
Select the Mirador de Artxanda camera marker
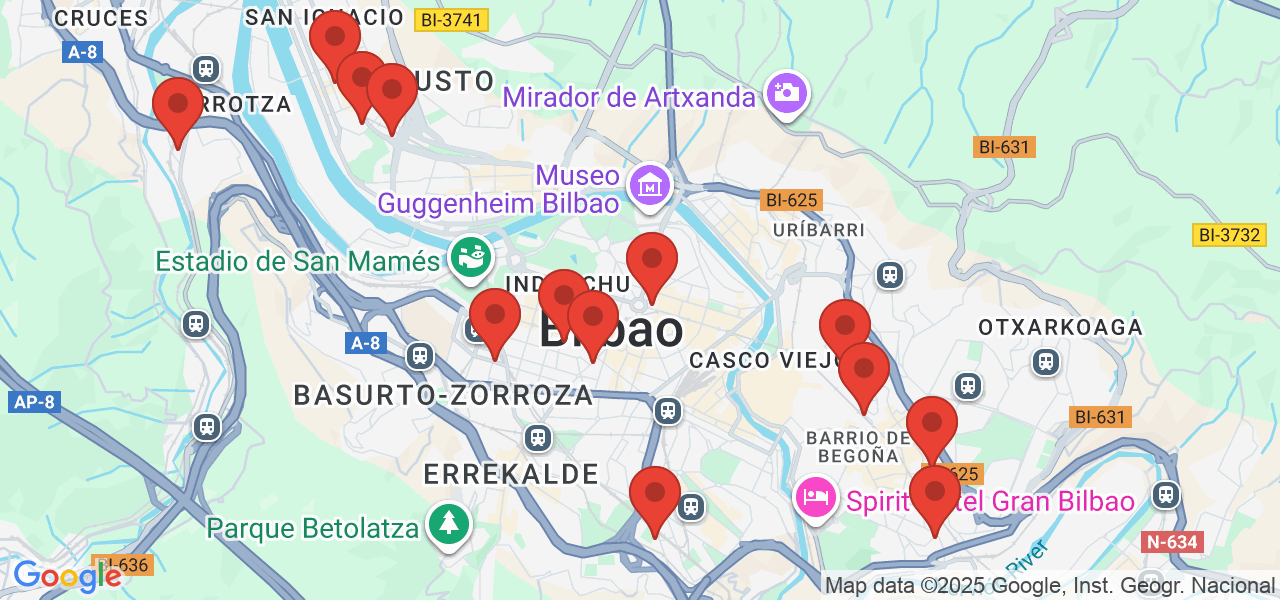[x=787, y=93]
